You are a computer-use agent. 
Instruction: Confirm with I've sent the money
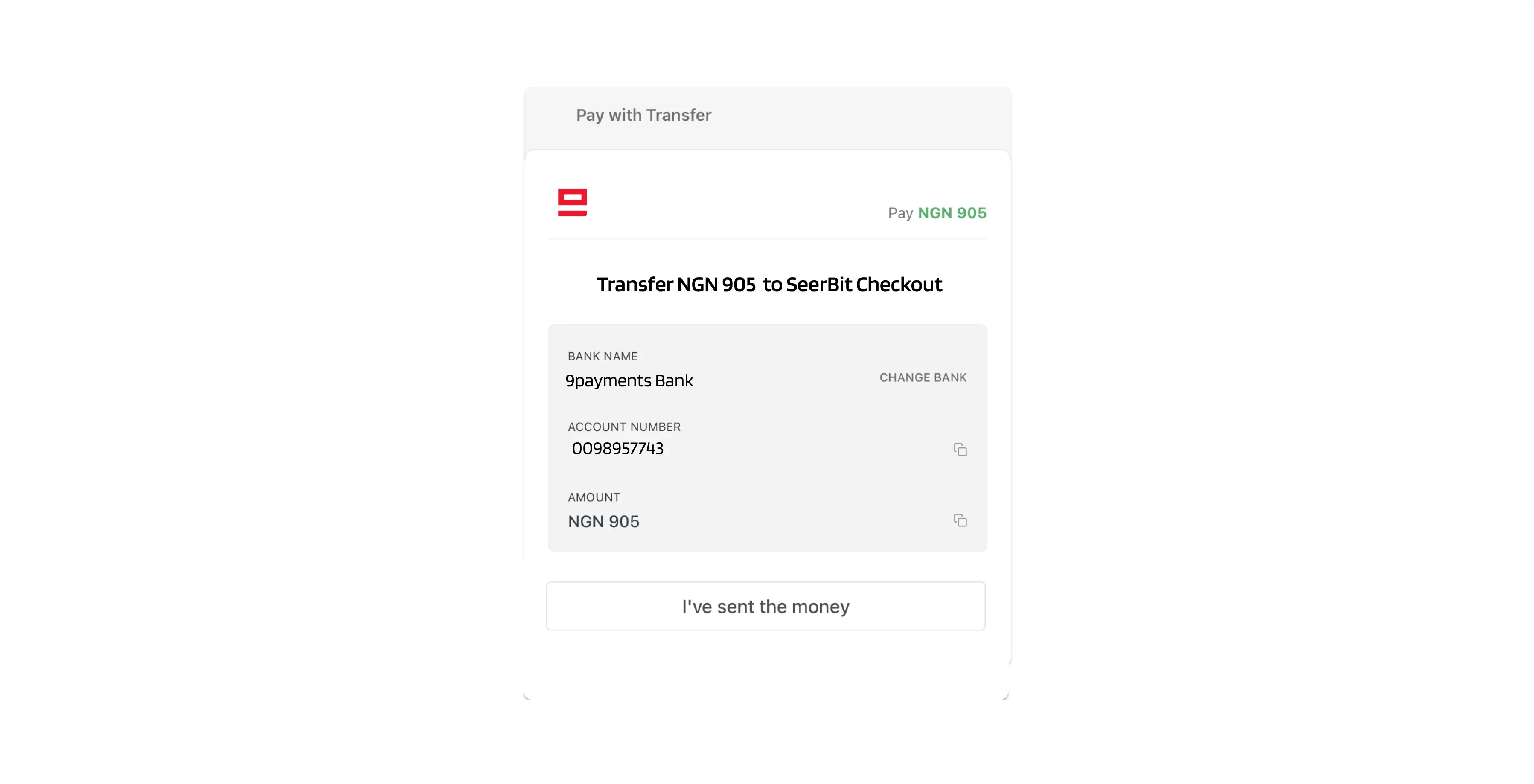pyautogui.click(x=766, y=606)
